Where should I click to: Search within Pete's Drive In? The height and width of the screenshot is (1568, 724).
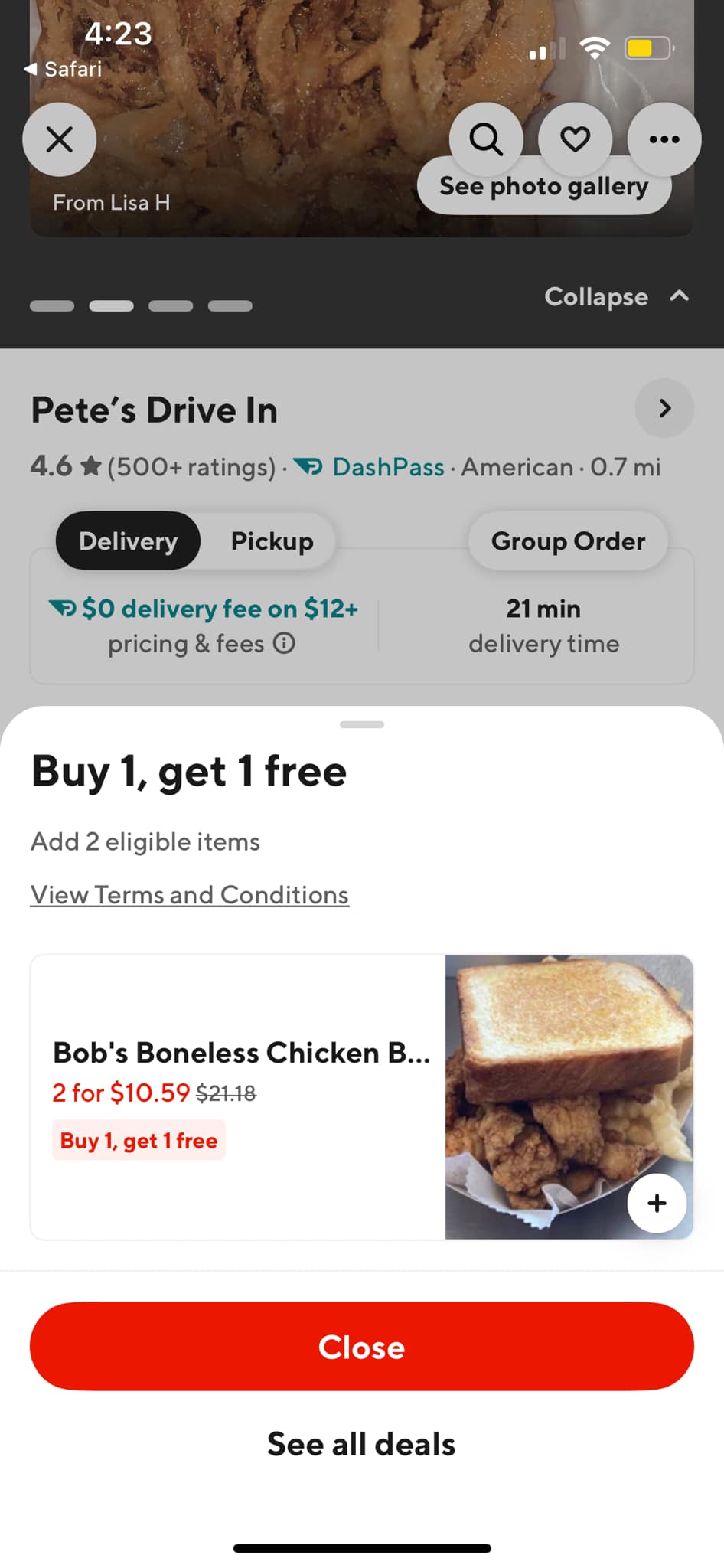click(x=485, y=138)
